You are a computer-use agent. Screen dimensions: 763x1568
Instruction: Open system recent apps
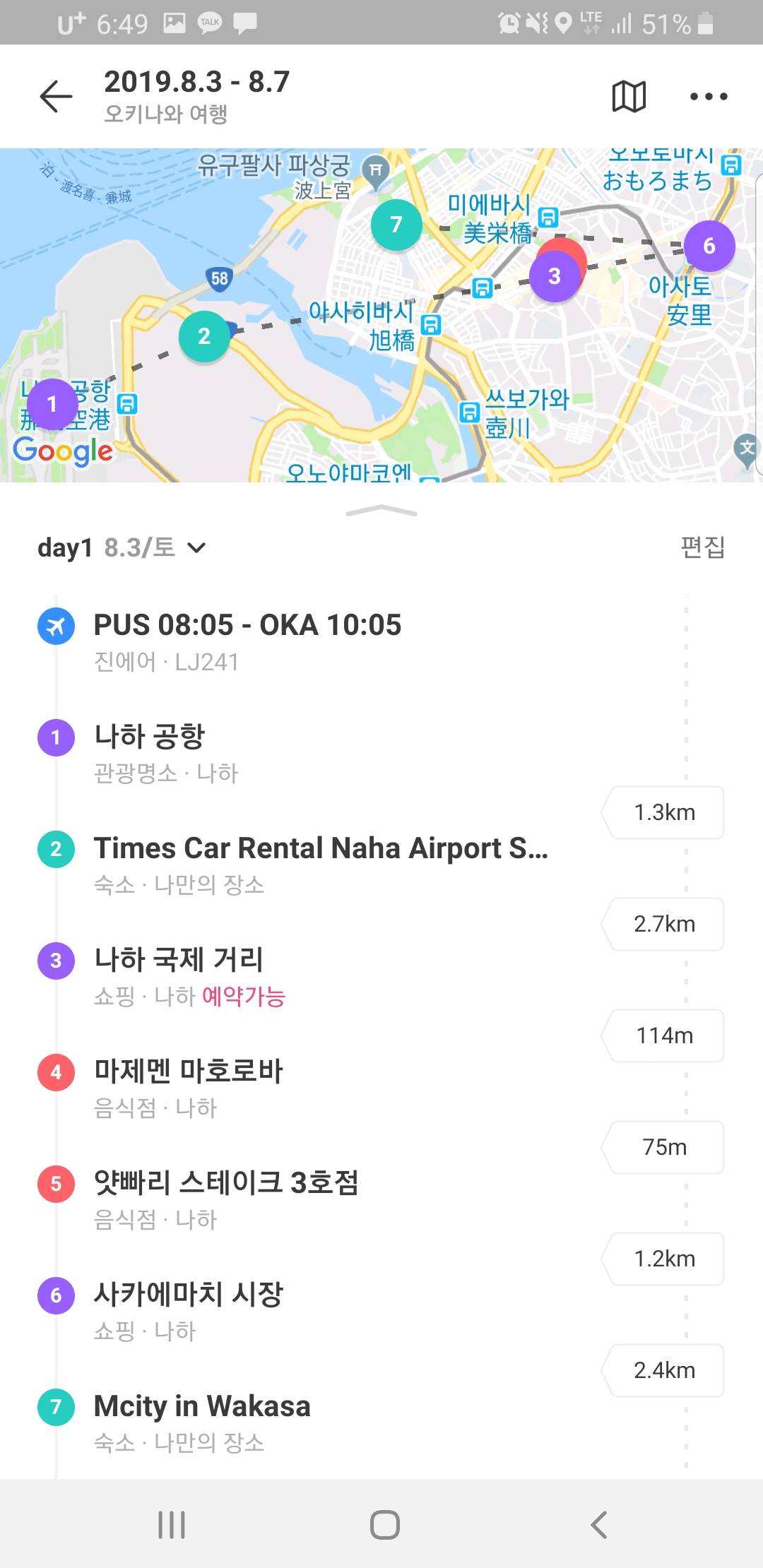point(172,1524)
